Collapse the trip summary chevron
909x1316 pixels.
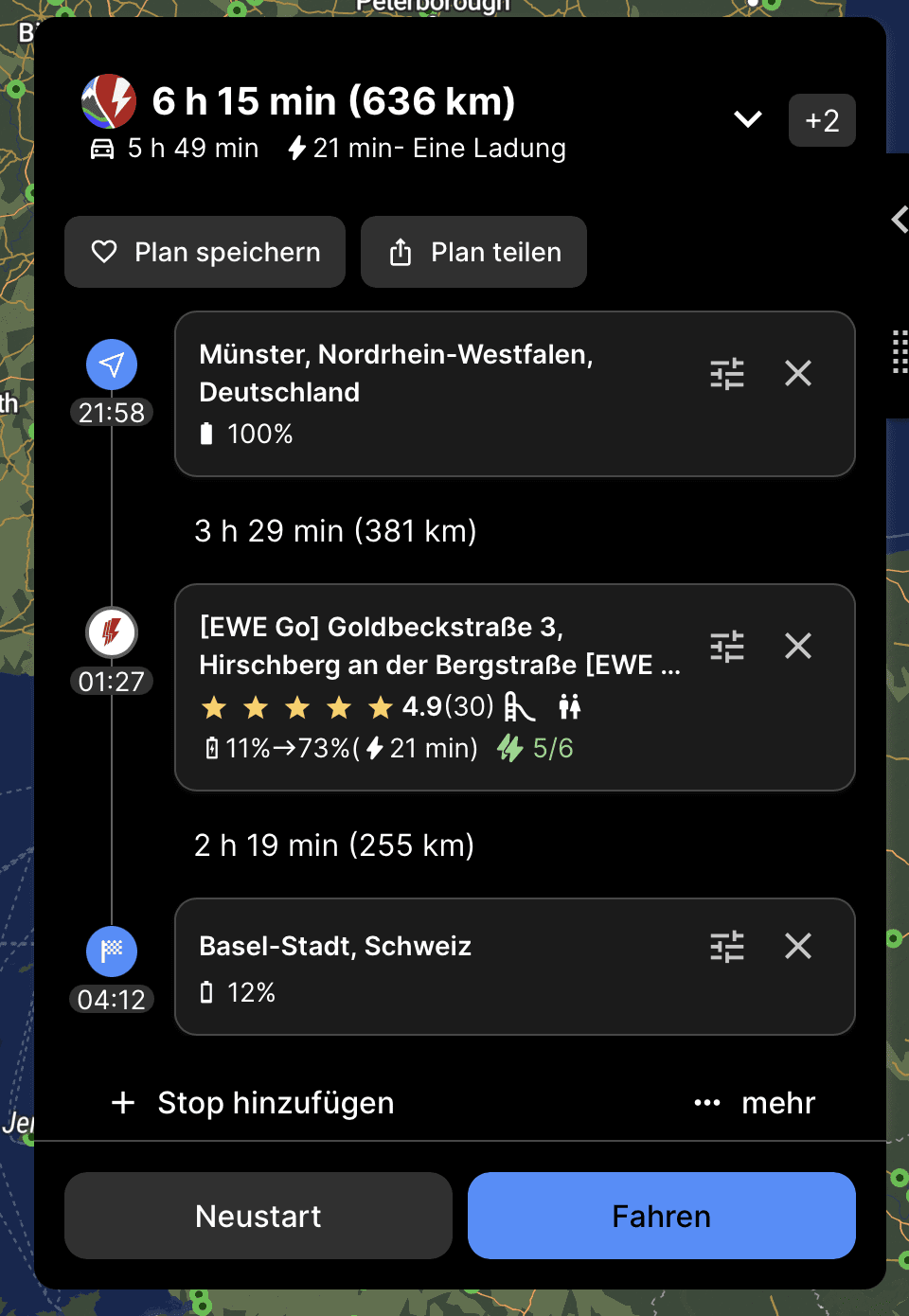748,119
